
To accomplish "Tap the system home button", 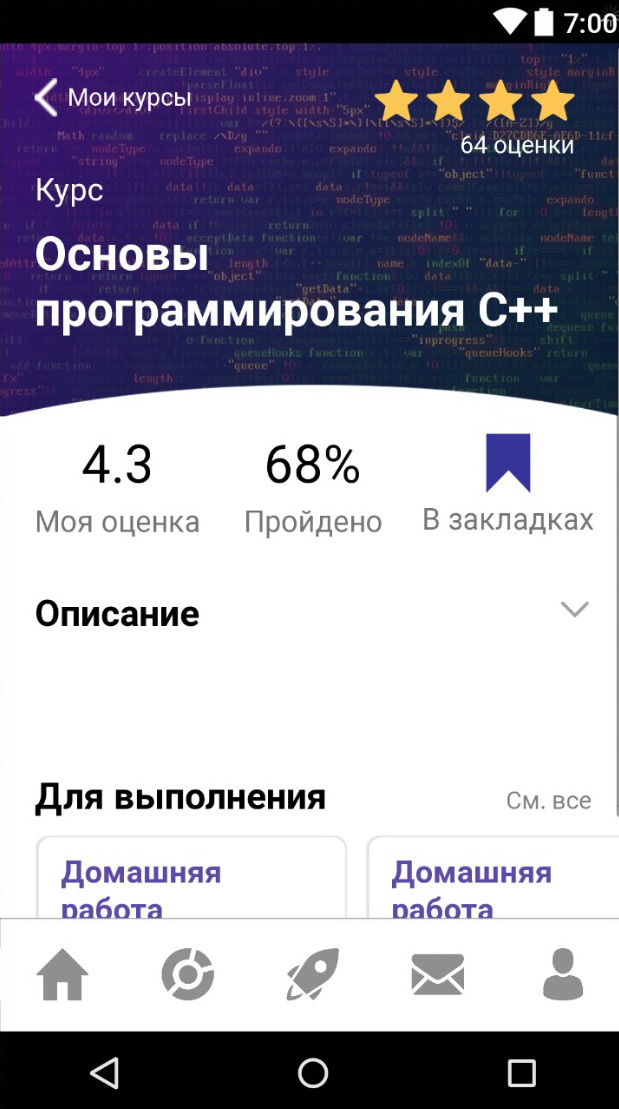I will [312, 1073].
